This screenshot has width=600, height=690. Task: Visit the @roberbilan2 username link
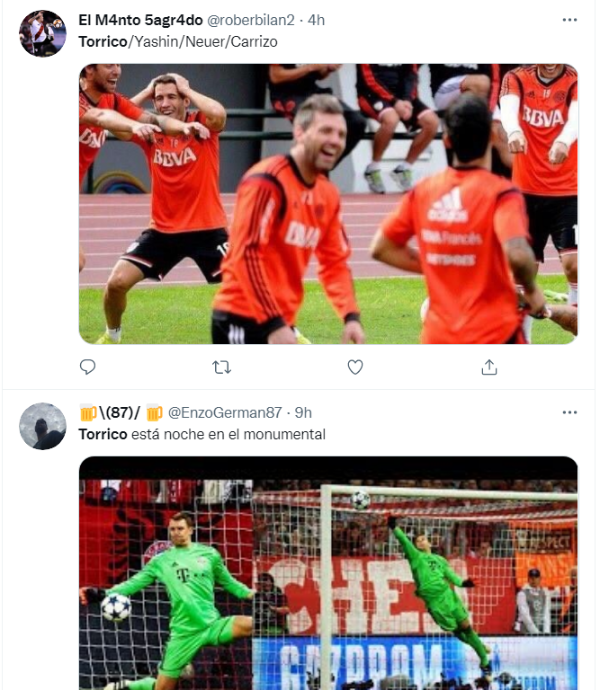254,20
